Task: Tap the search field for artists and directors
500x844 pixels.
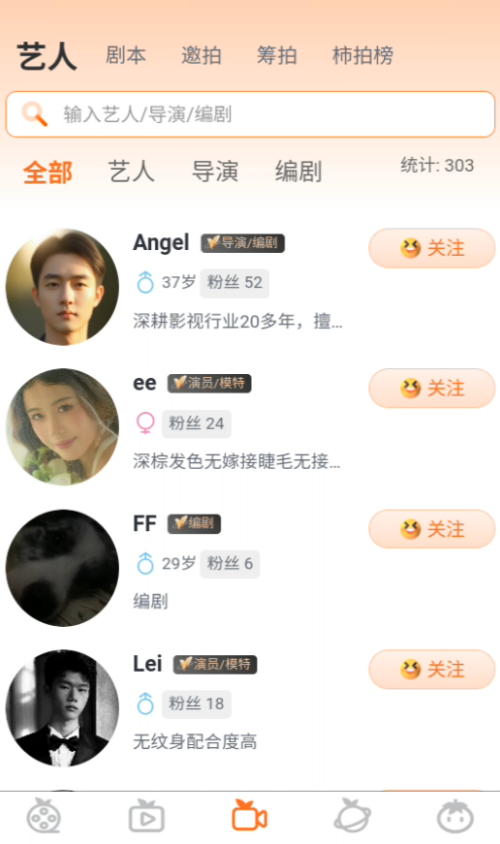Action: tap(250, 114)
